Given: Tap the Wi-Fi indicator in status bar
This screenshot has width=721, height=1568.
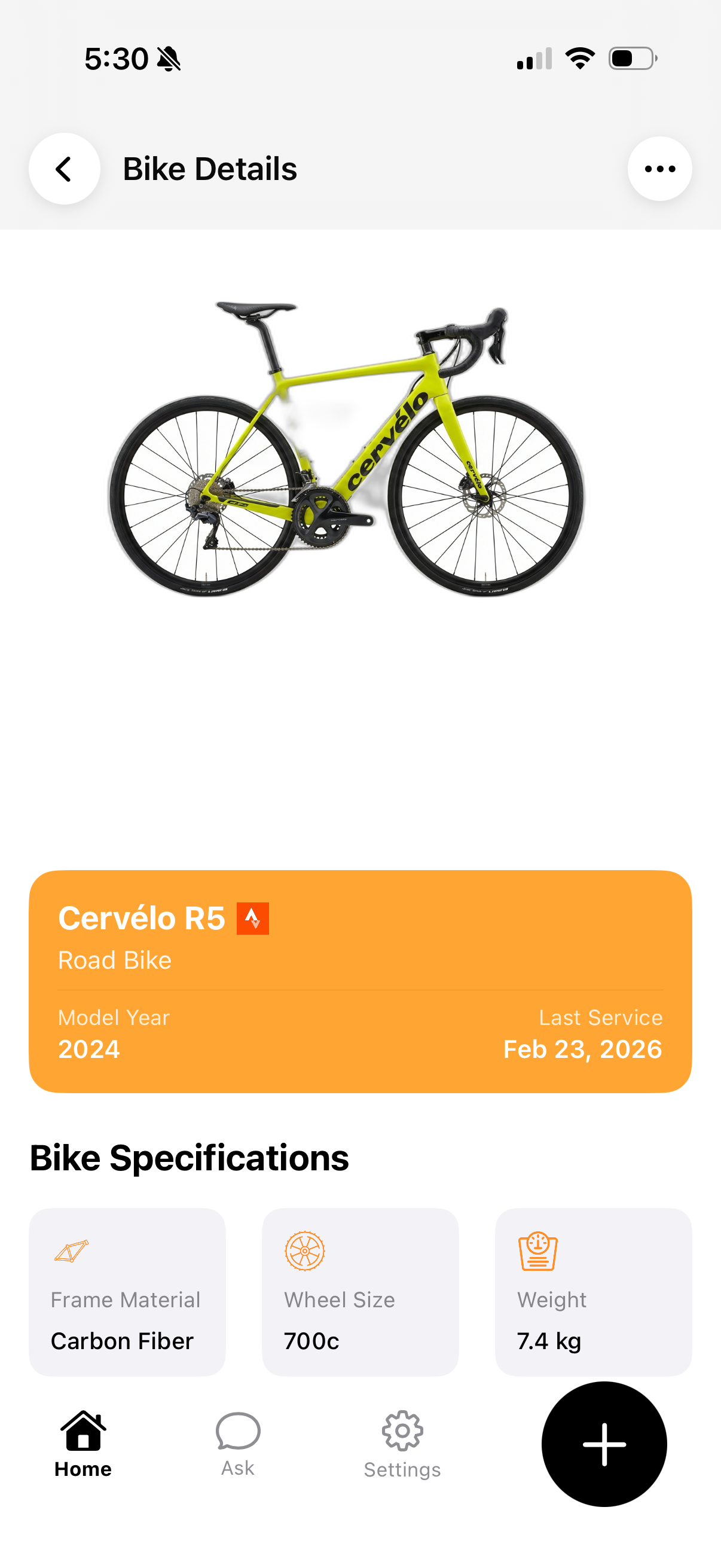Looking at the screenshot, I should 579,57.
